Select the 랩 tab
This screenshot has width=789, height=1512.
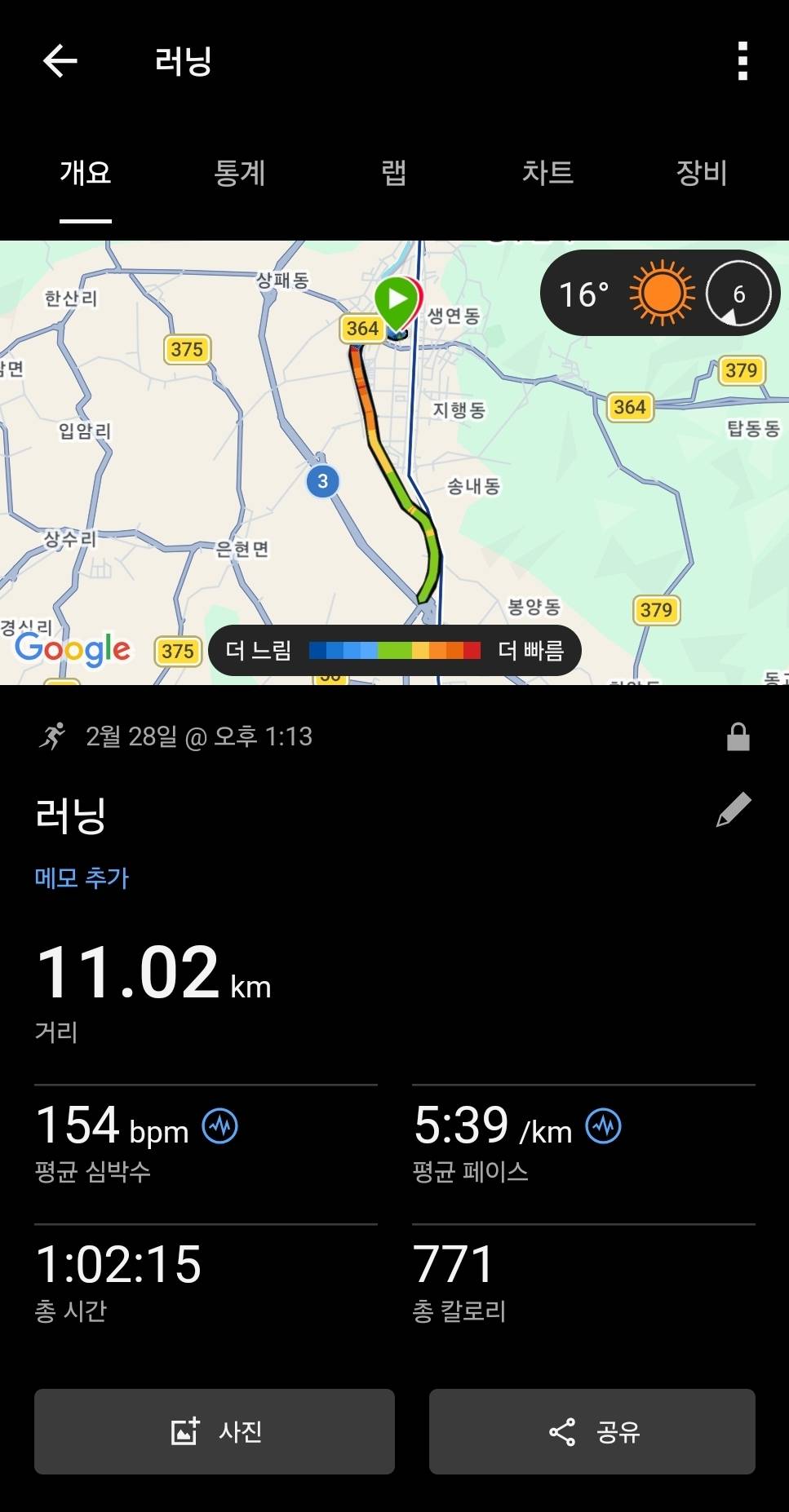[392, 175]
